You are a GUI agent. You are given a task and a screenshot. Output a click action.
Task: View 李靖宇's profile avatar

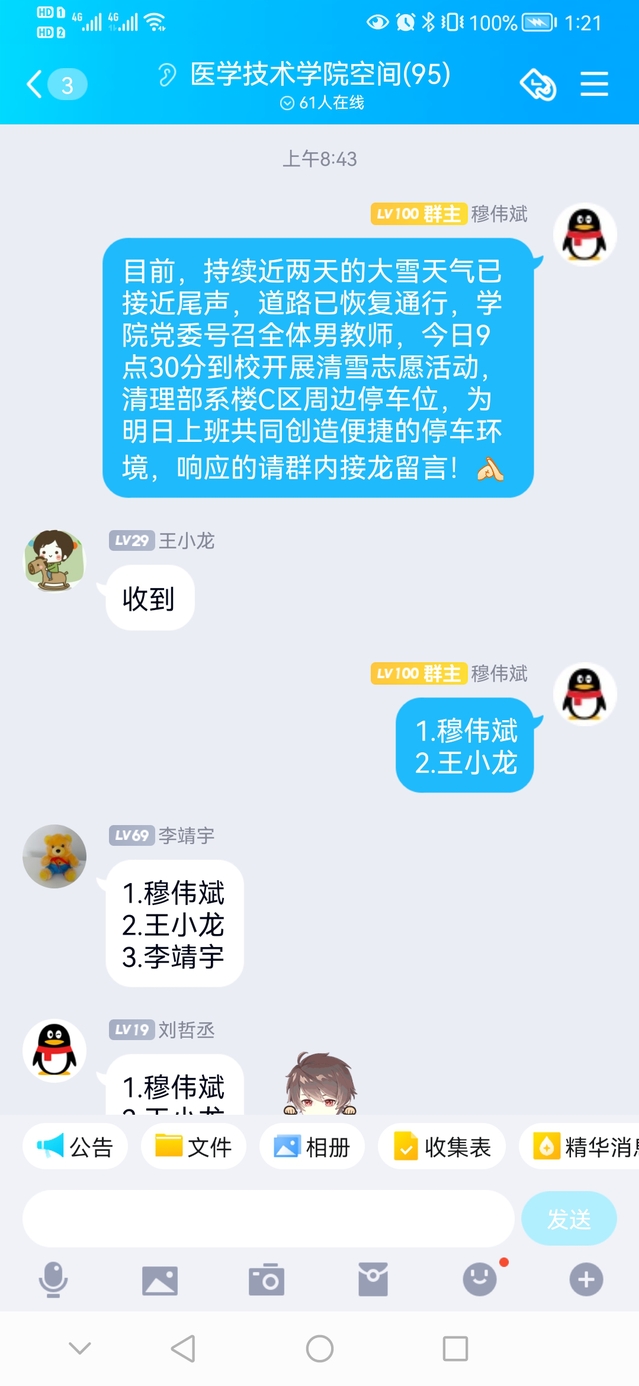coord(55,856)
